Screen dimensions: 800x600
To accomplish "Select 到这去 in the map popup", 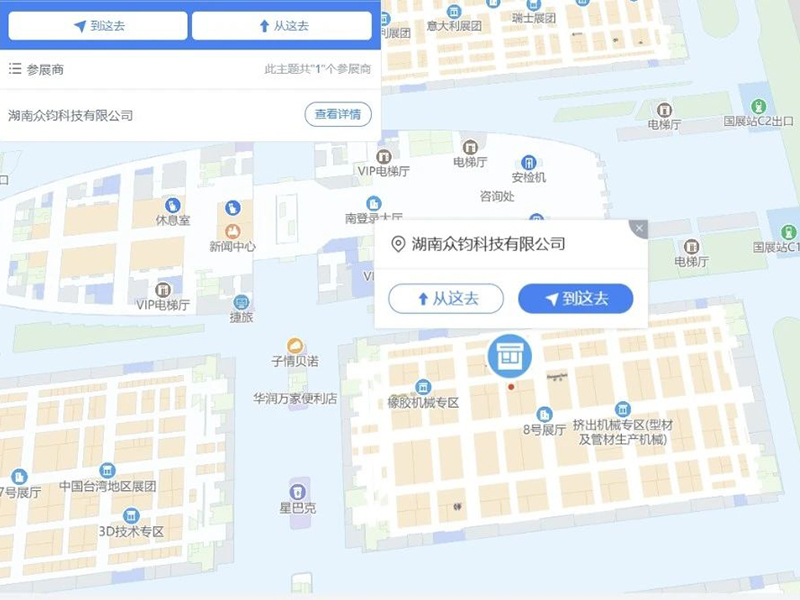I will point(575,298).
